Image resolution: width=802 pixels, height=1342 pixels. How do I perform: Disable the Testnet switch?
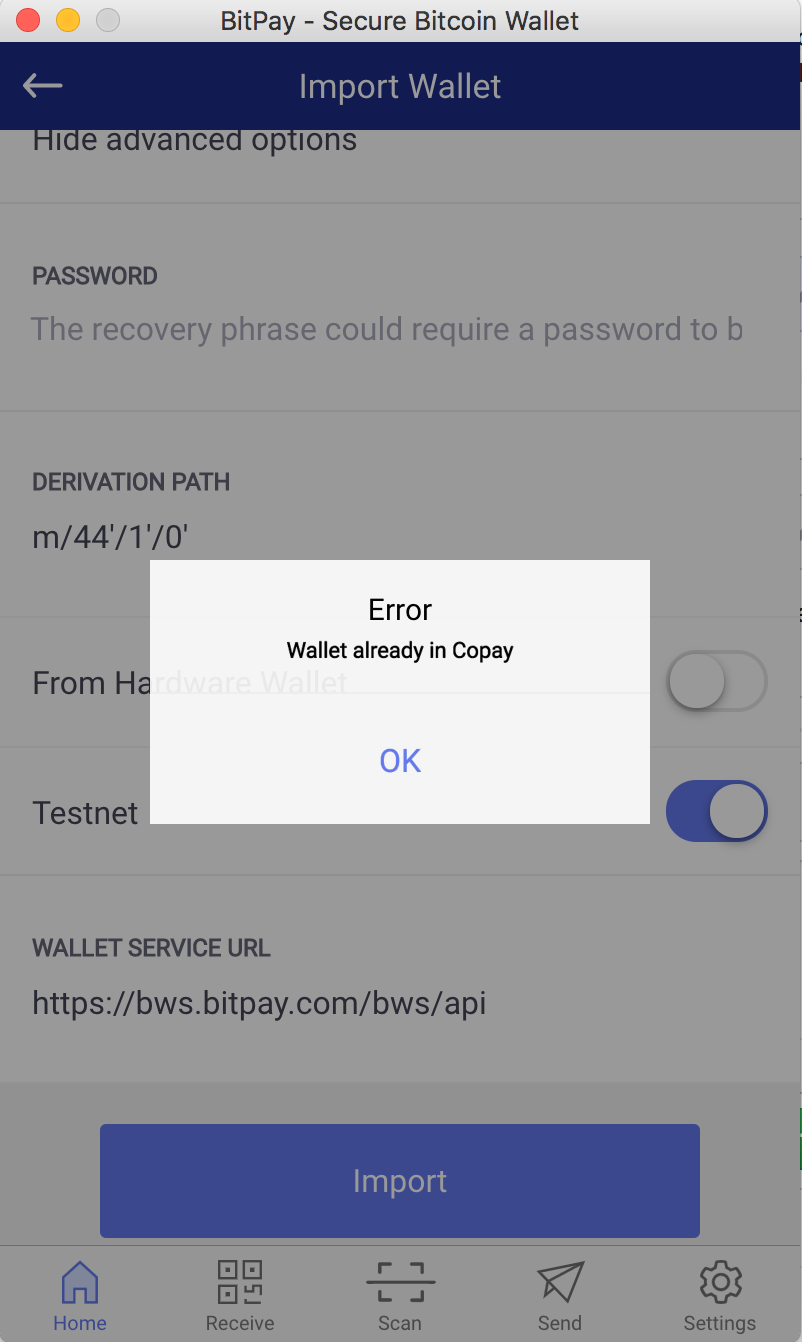coord(716,811)
